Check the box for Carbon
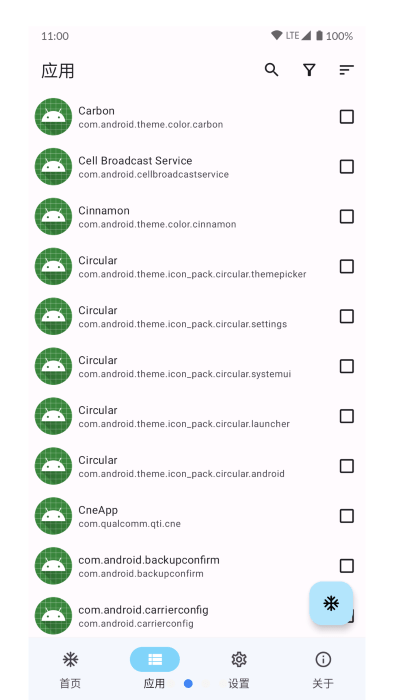Image resolution: width=394 pixels, height=700 pixels. [x=347, y=117]
